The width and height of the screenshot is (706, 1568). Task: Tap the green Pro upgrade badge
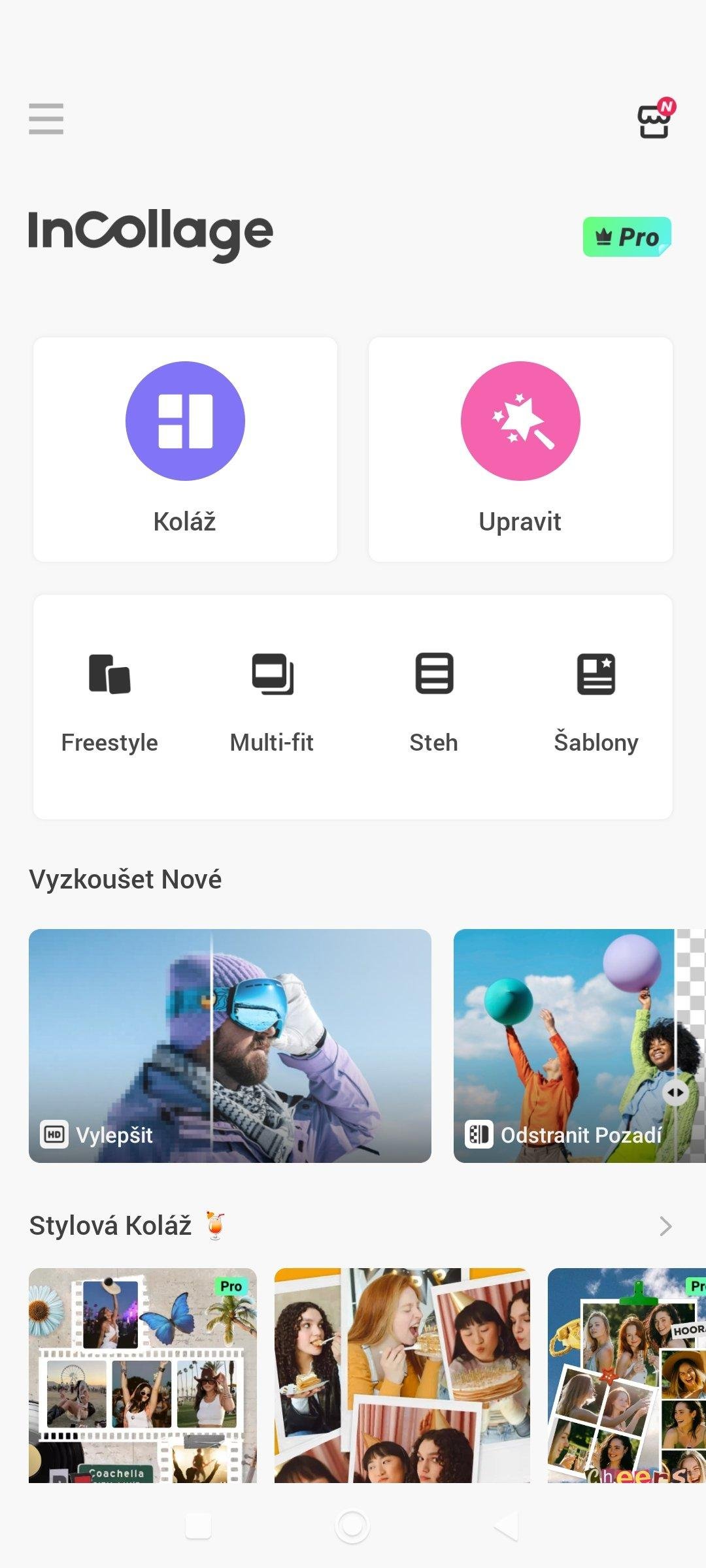click(x=627, y=237)
